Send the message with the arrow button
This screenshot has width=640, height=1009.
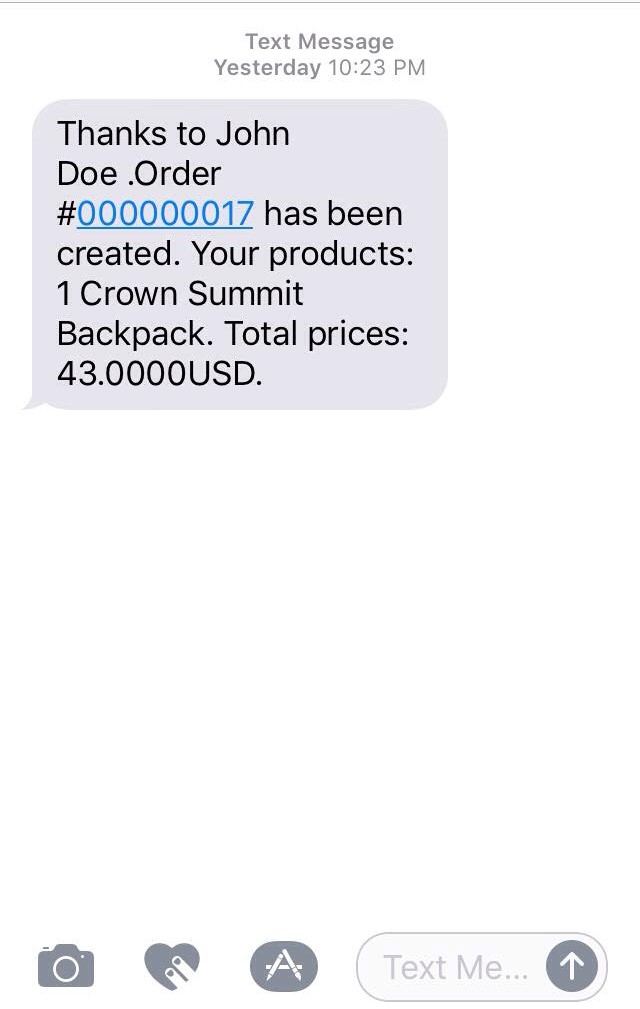coord(572,966)
